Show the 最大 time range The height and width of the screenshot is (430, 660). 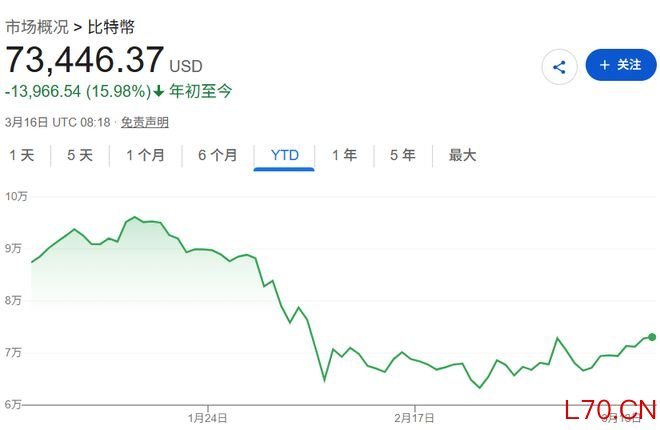pyautogui.click(x=462, y=155)
